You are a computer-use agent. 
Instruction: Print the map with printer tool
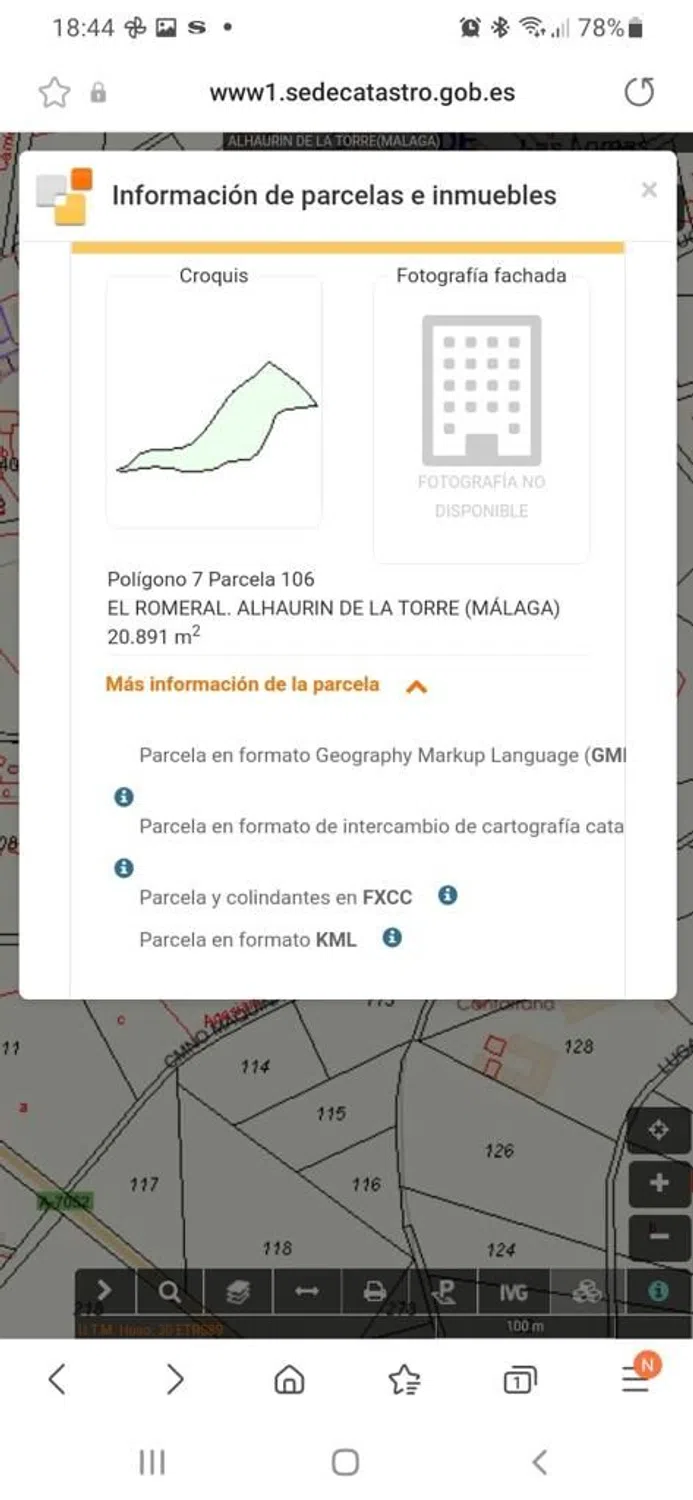tap(375, 1292)
